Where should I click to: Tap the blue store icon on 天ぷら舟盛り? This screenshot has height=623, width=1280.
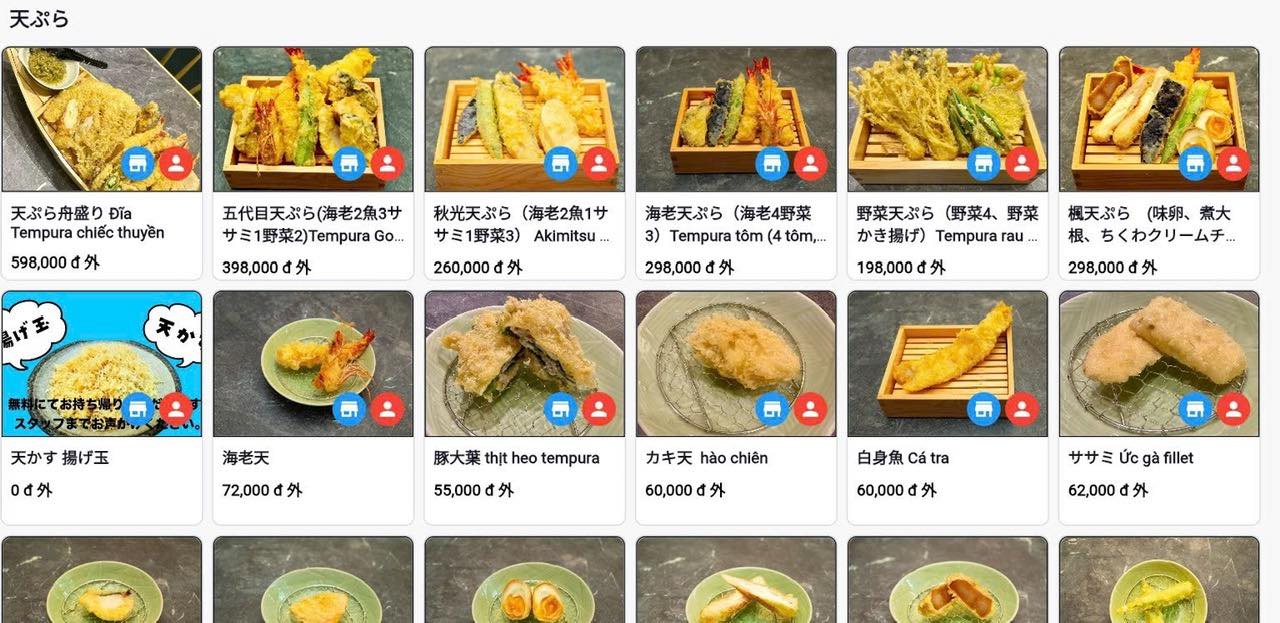[138, 164]
